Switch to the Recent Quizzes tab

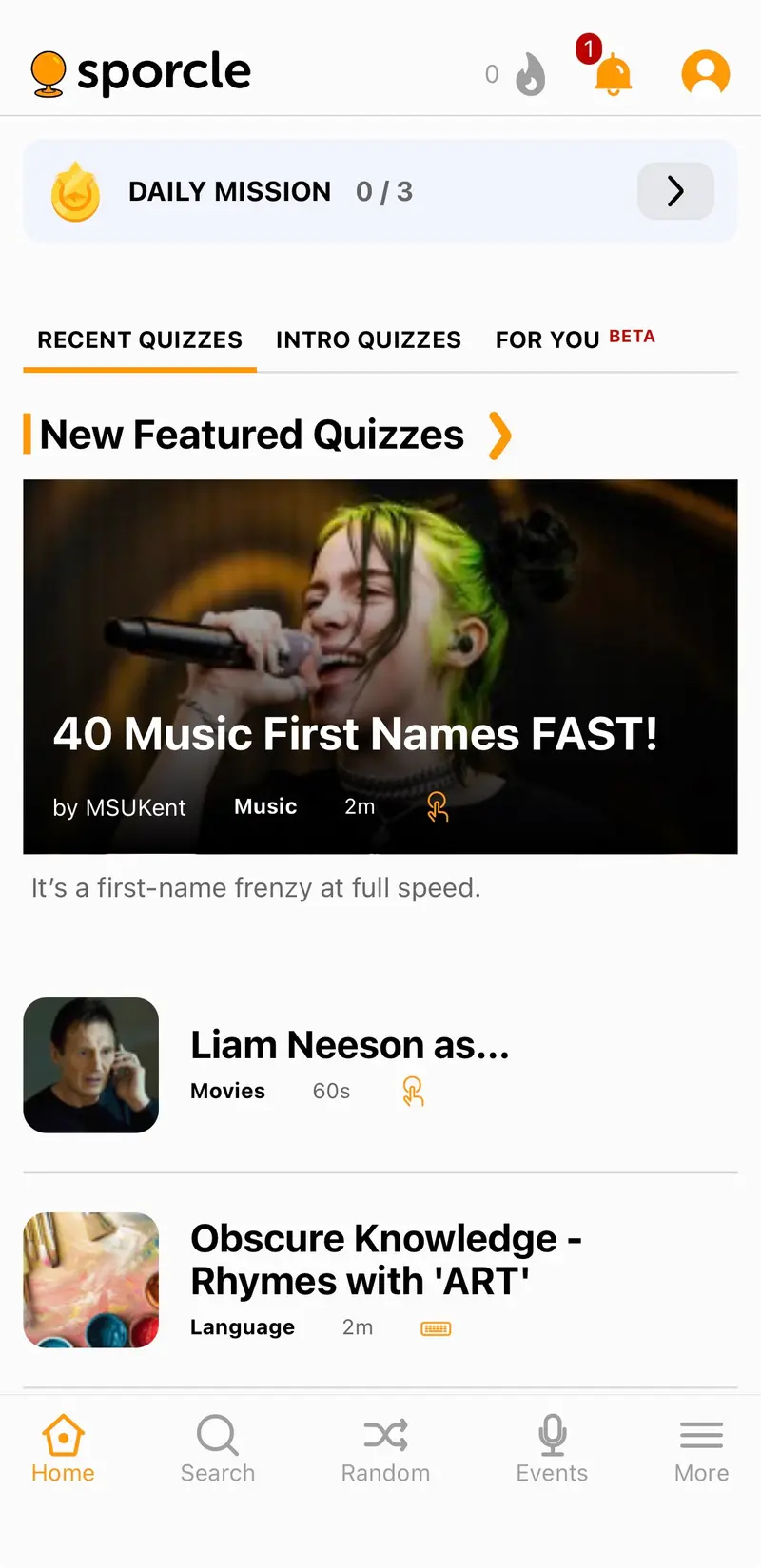(x=140, y=340)
